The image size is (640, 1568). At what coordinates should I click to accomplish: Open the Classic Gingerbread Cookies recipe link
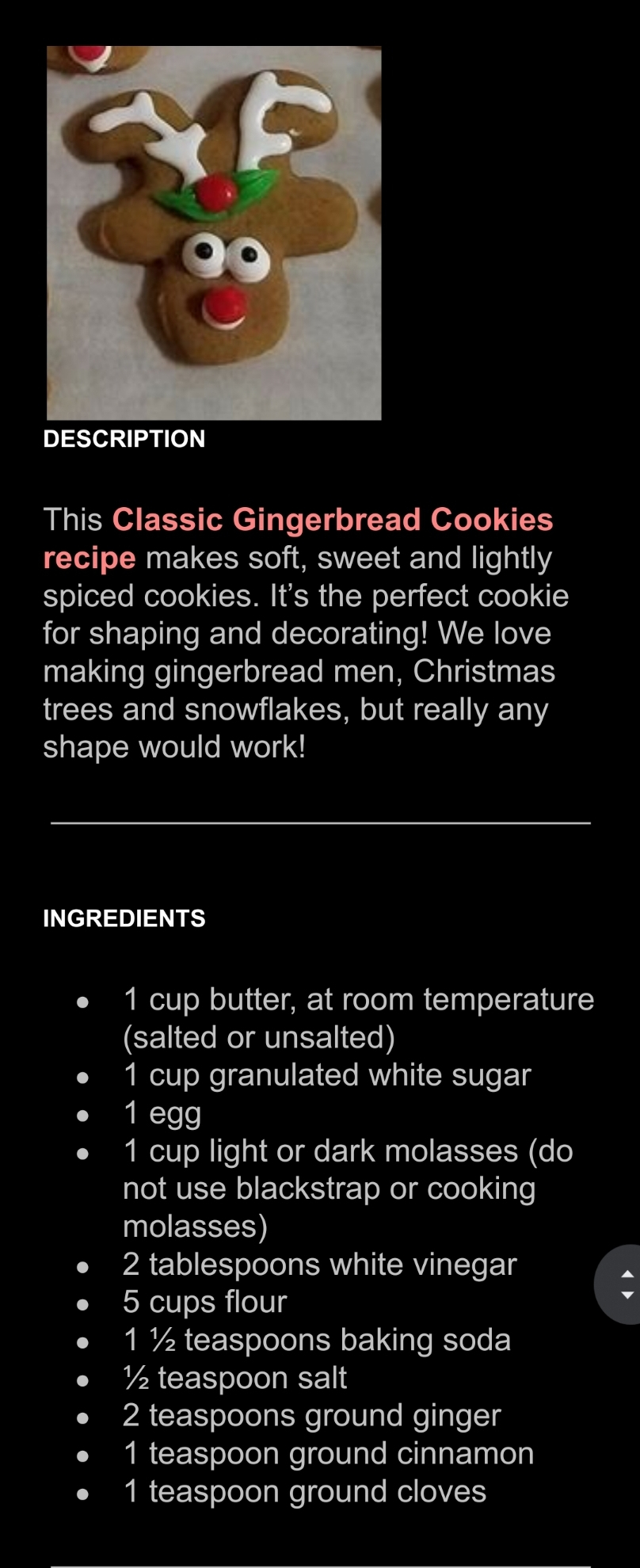coord(332,521)
